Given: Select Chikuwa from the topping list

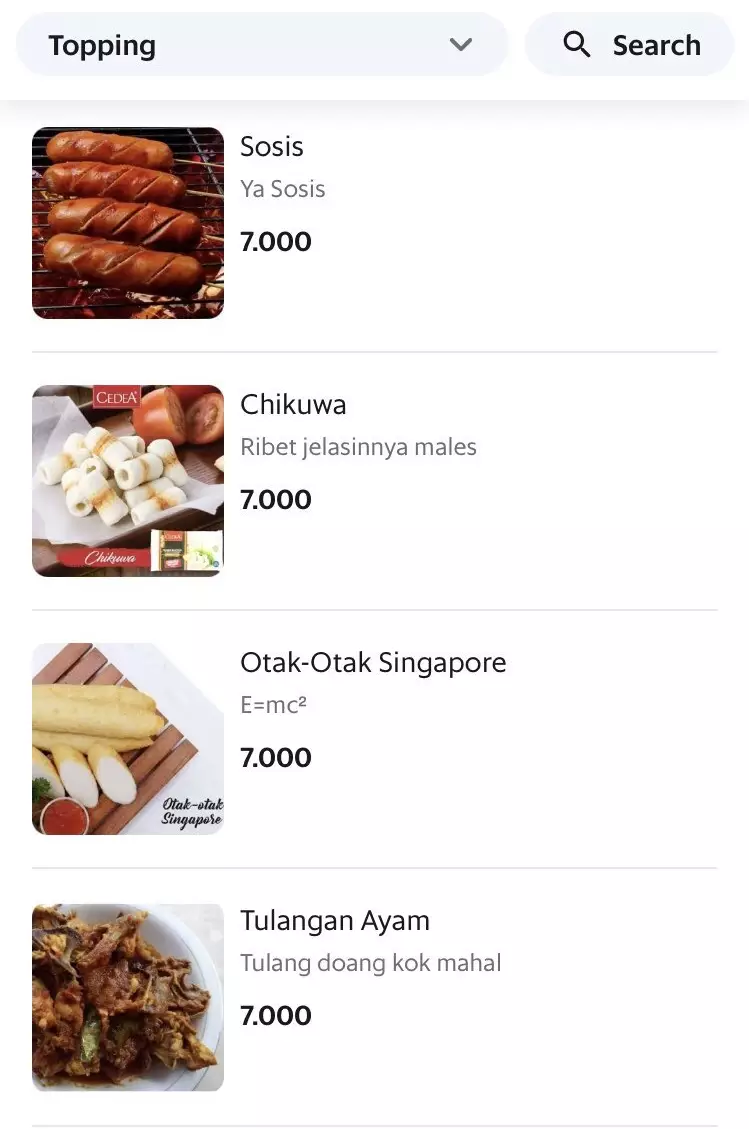Looking at the screenshot, I should click(x=293, y=404).
